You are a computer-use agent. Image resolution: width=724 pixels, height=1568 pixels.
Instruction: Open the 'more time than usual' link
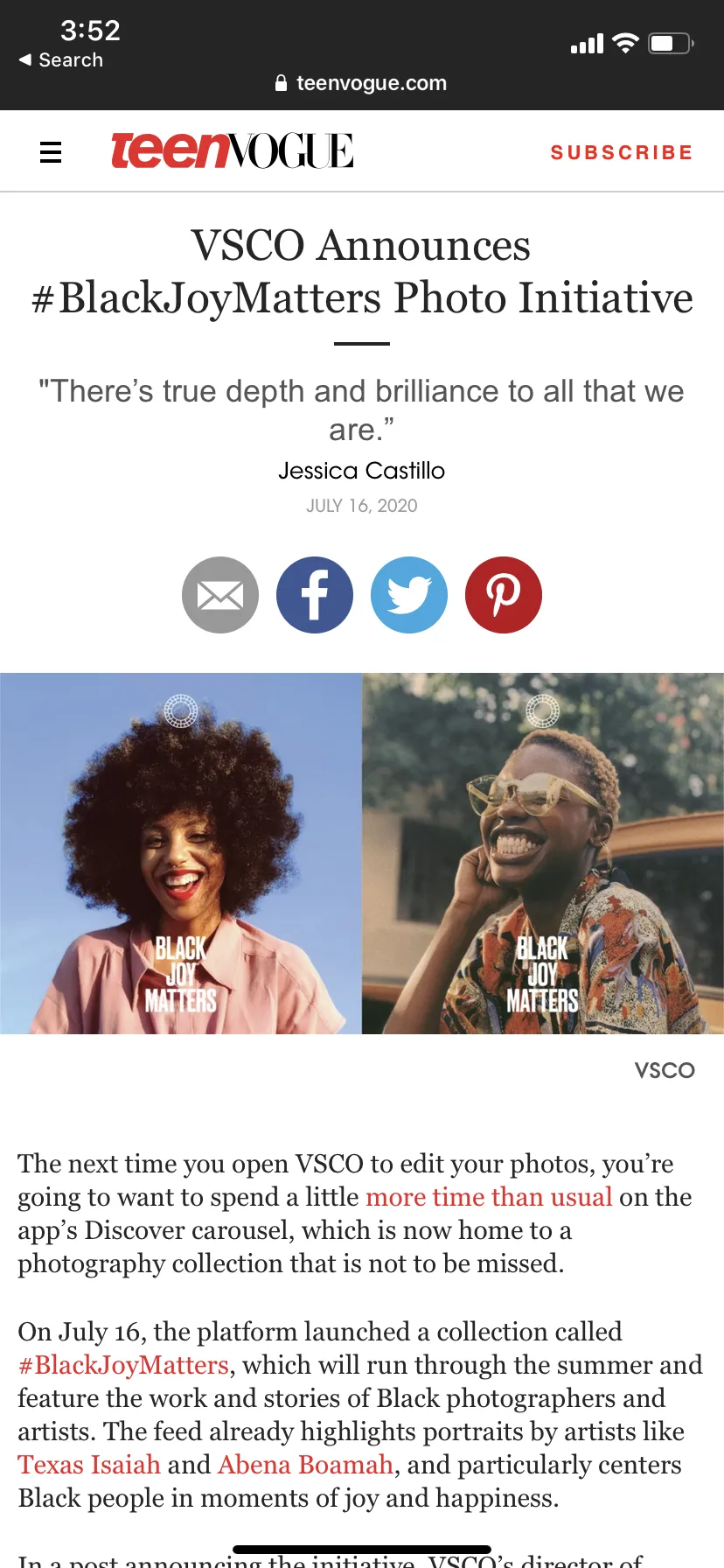click(488, 1197)
